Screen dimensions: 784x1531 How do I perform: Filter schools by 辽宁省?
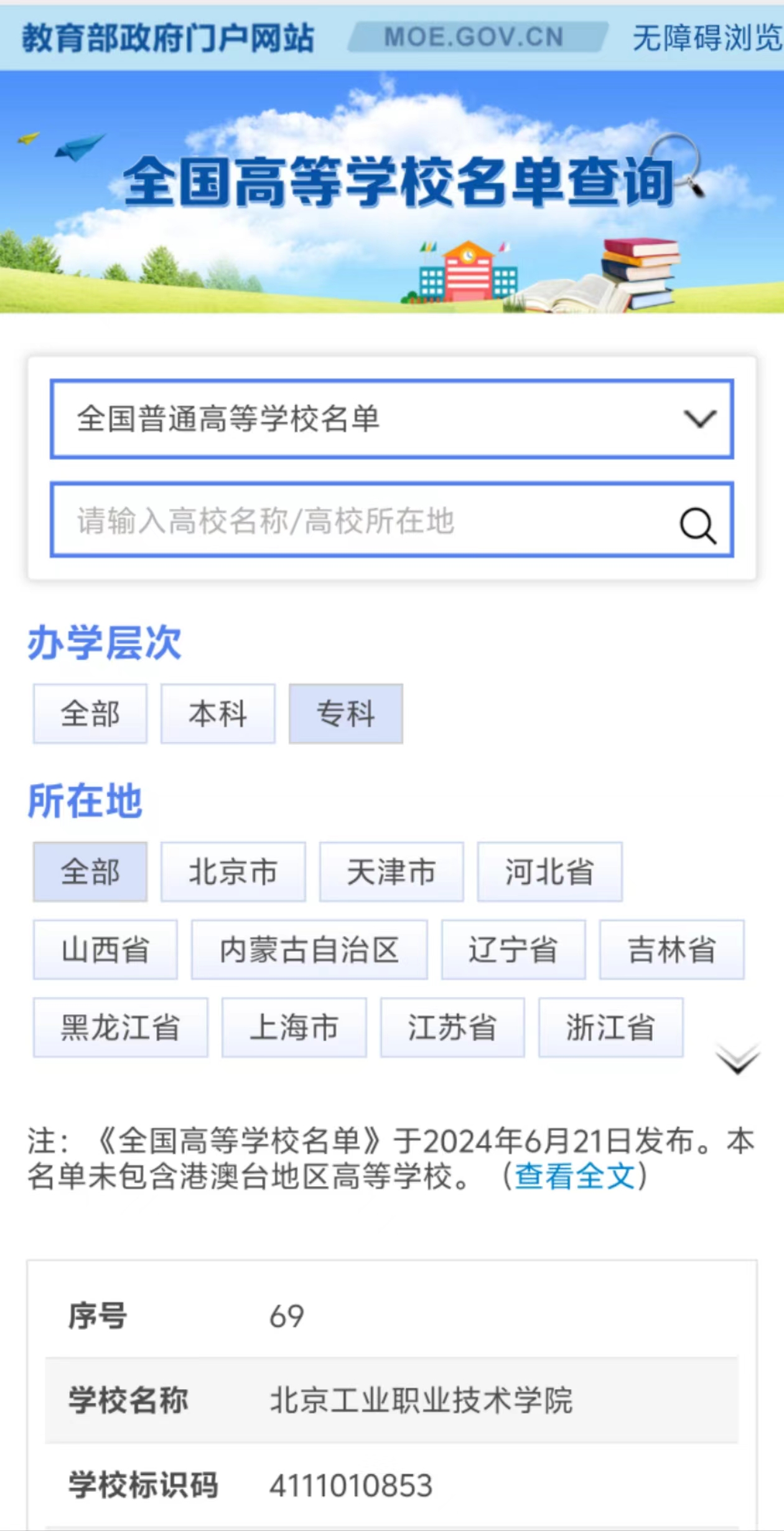513,950
